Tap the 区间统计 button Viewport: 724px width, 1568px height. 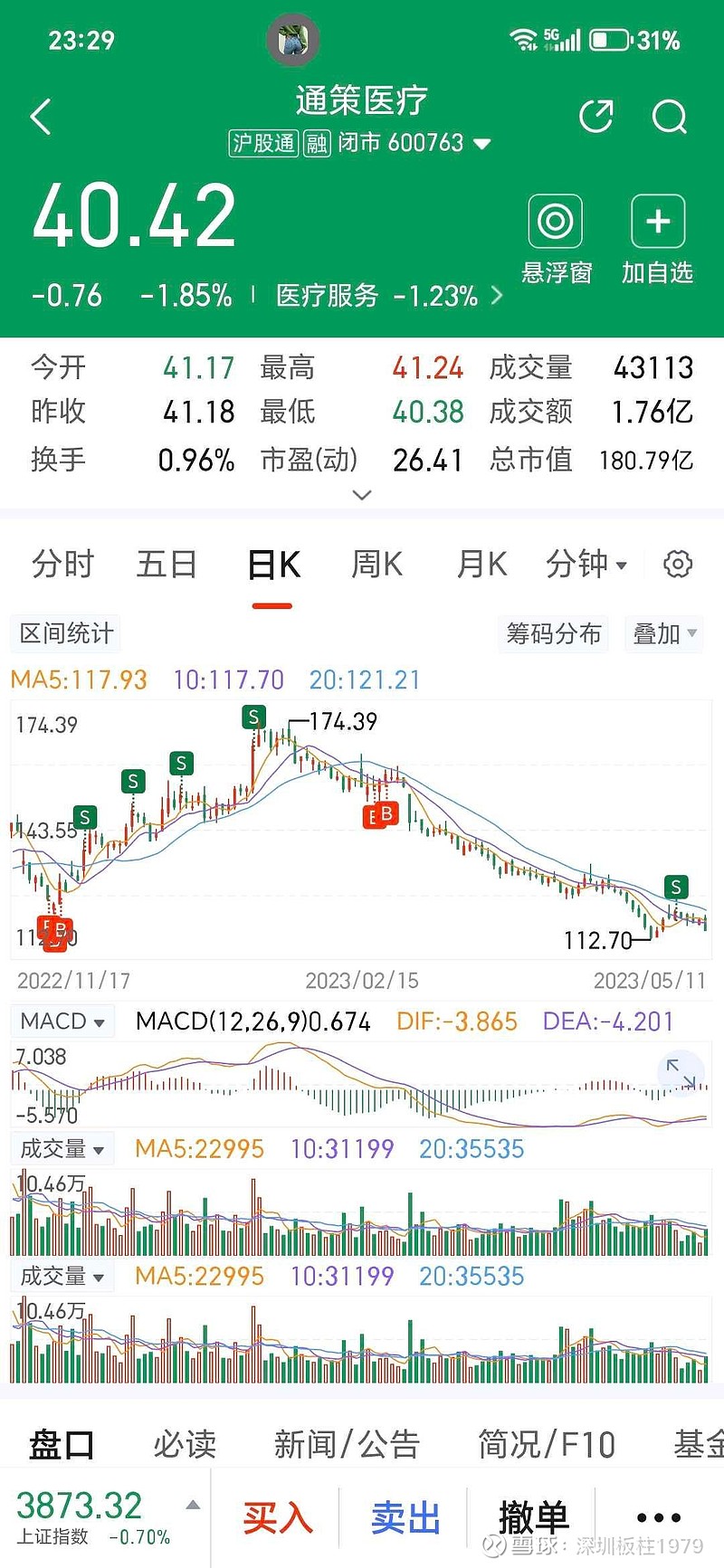pos(67,633)
